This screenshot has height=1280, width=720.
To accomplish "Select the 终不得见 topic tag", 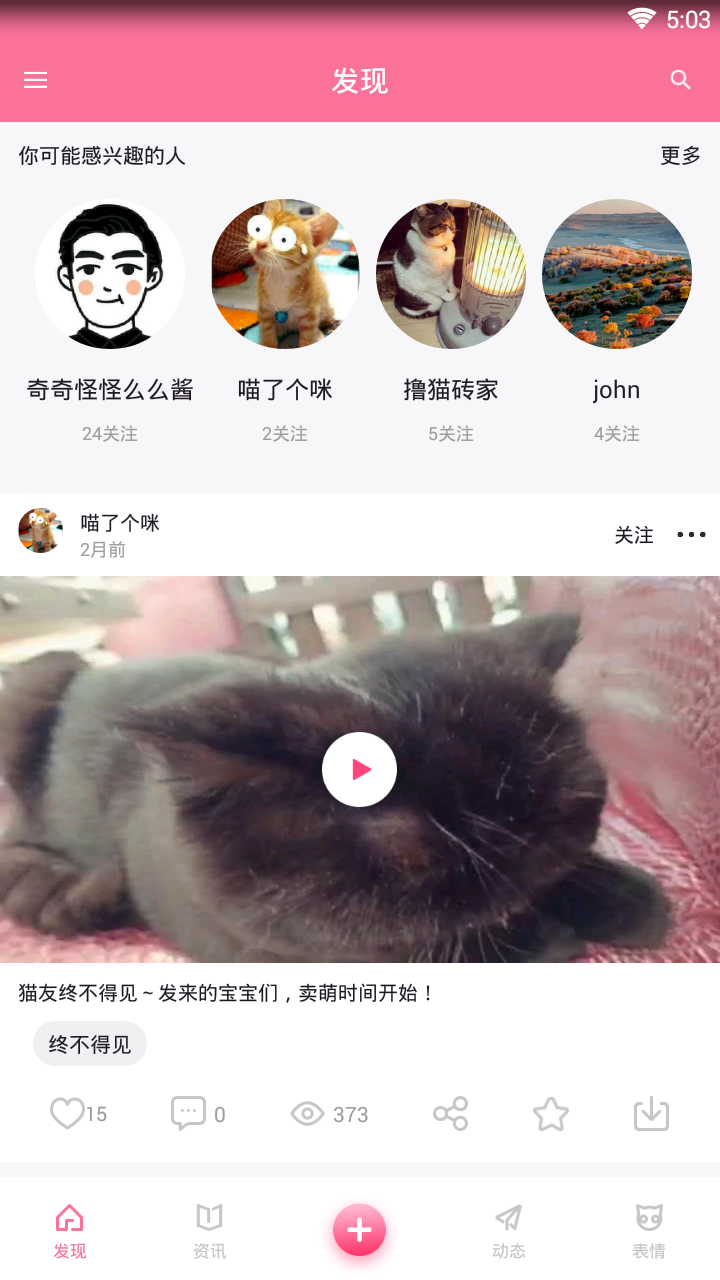I will click(x=90, y=1042).
